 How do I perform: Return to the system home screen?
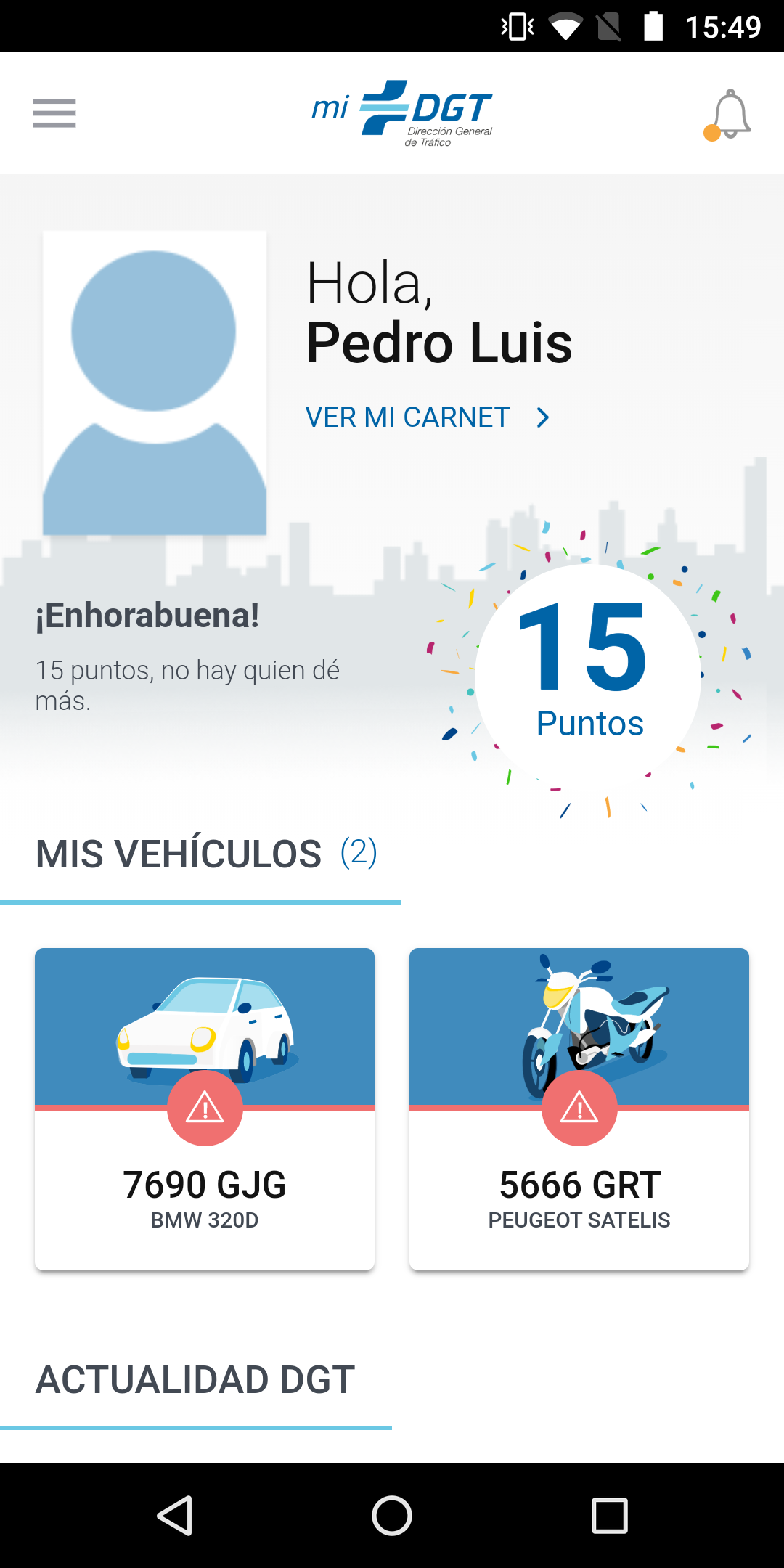(x=392, y=1516)
